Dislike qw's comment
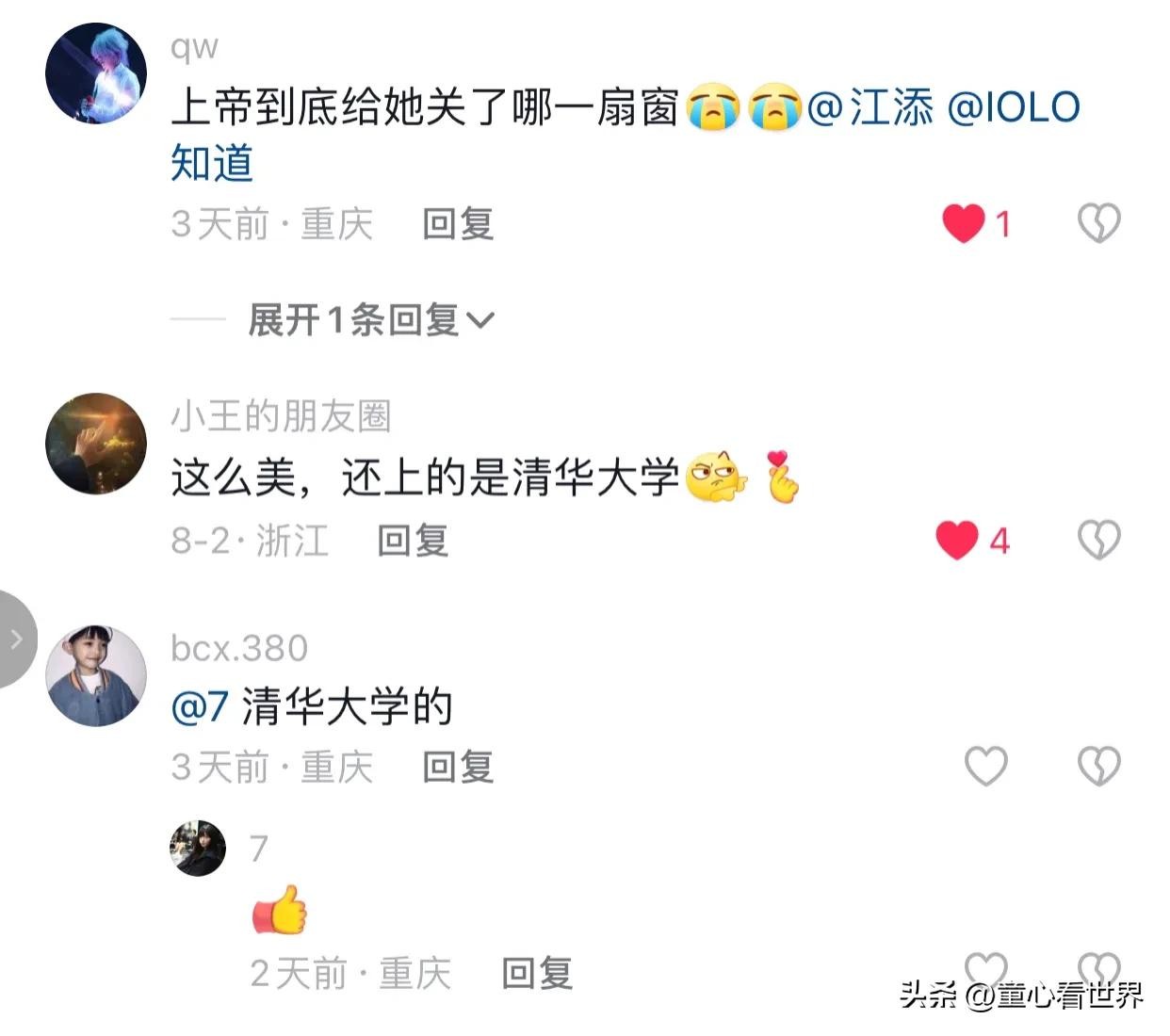 [1098, 223]
